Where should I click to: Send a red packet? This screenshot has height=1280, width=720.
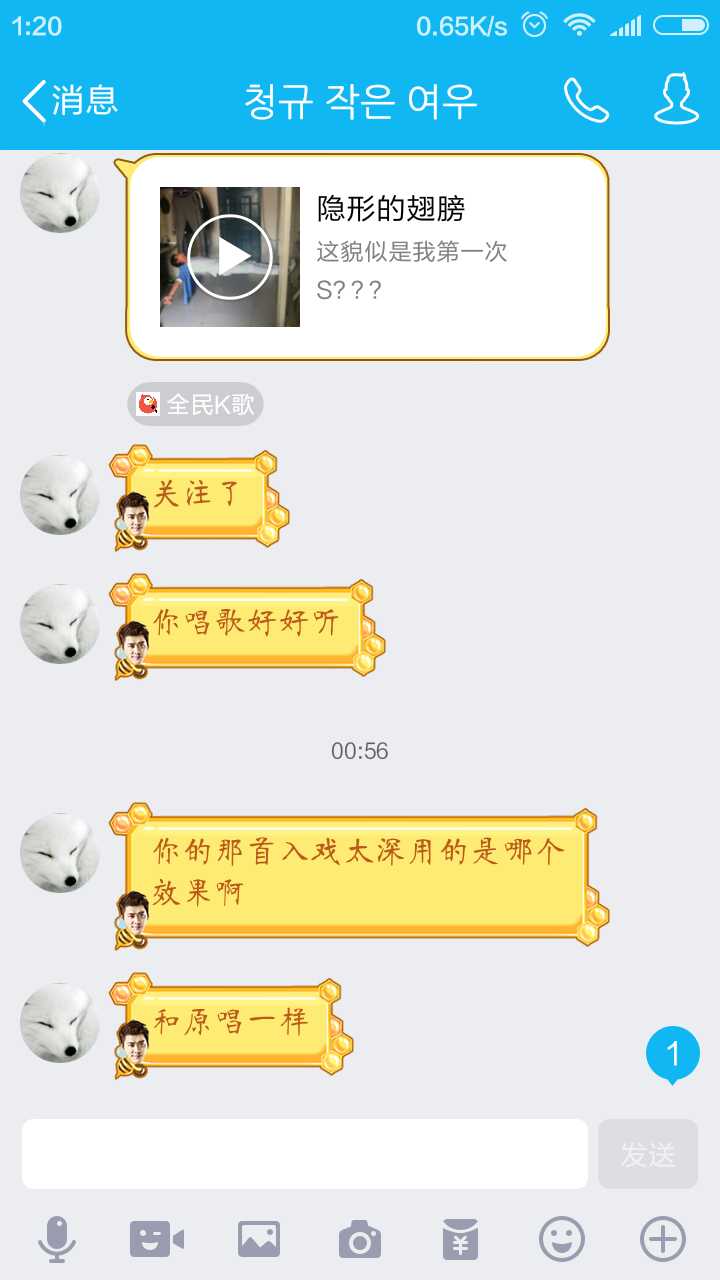[460, 1240]
